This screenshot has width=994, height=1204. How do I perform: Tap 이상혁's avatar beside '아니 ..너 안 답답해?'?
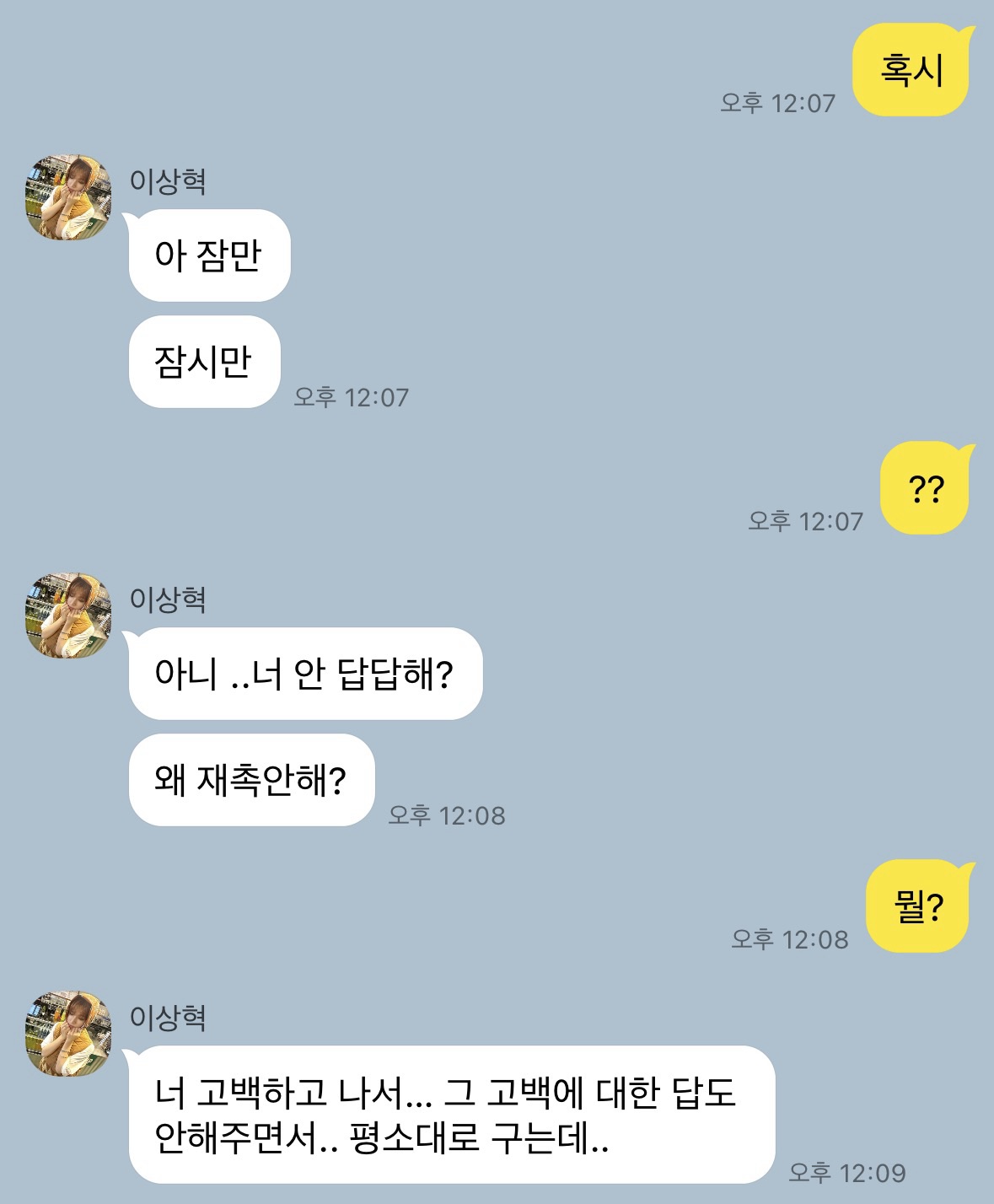[68, 615]
